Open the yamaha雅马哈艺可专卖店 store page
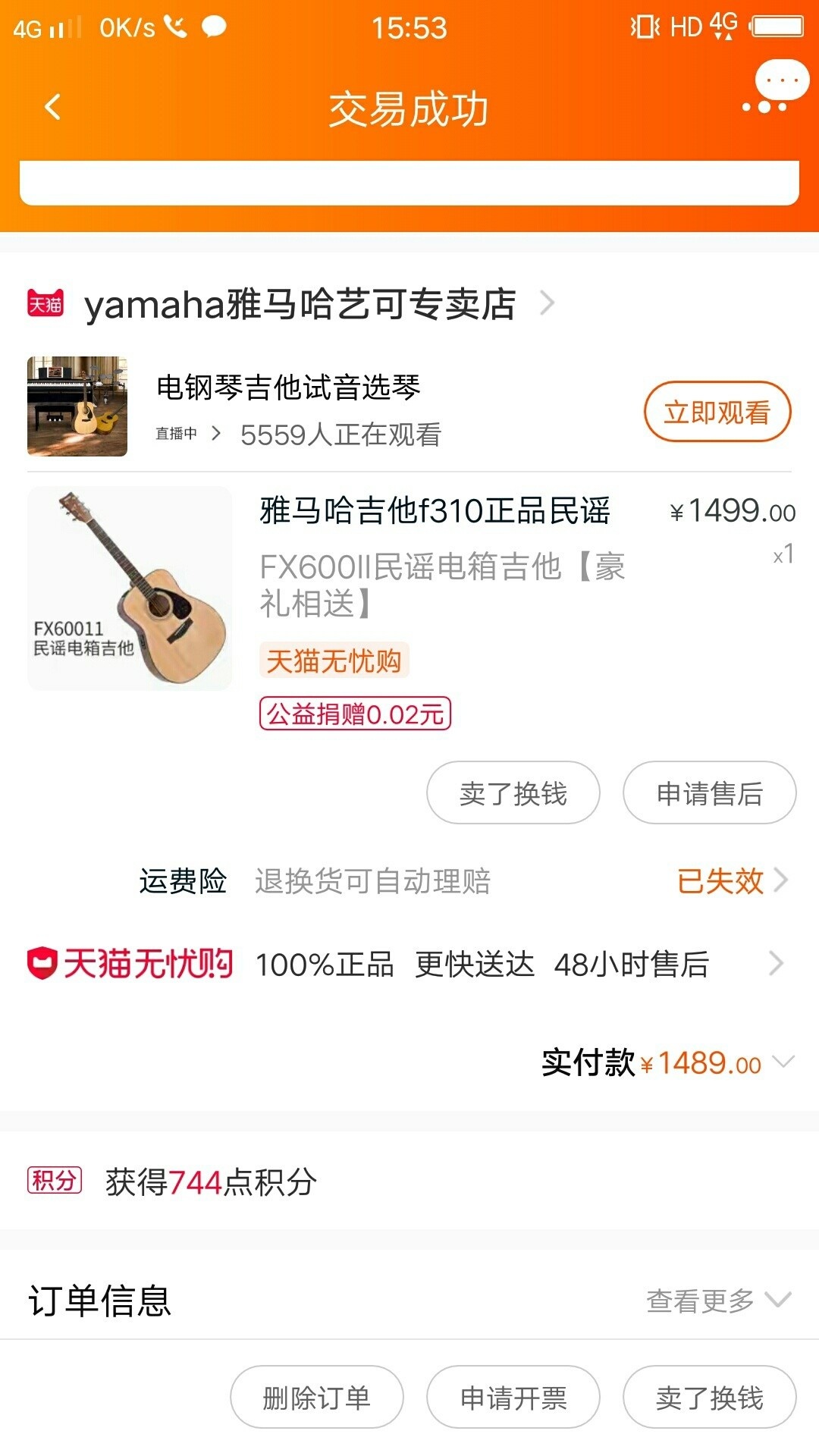Screen dimensions: 819x1456 300,304
